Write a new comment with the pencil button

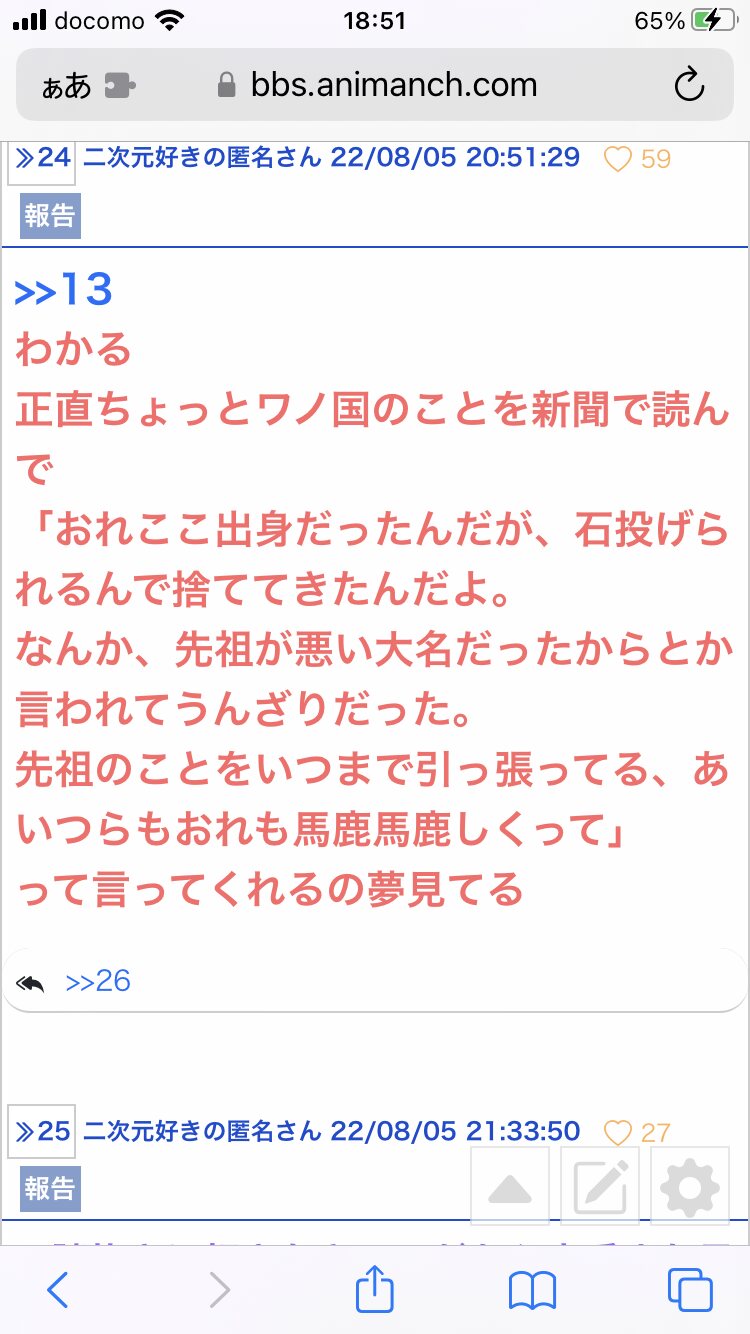click(x=600, y=1186)
